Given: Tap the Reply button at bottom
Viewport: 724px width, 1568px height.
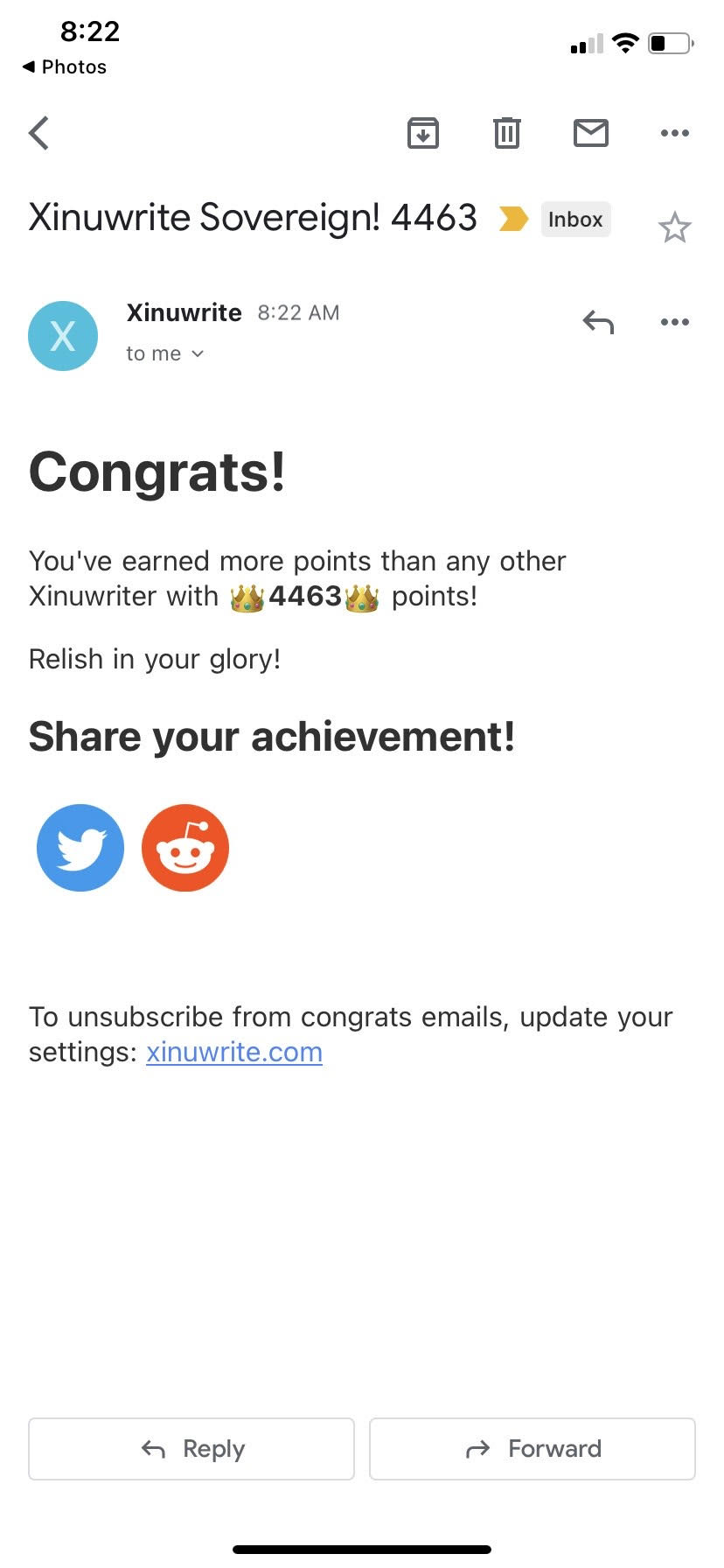Looking at the screenshot, I should (x=191, y=1449).
